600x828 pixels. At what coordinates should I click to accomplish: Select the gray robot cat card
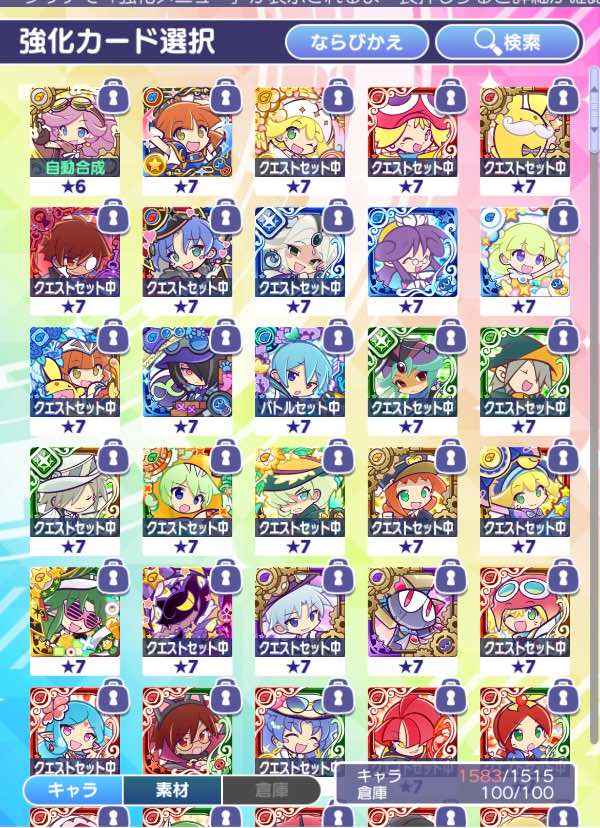pyautogui.click(x=412, y=620)
